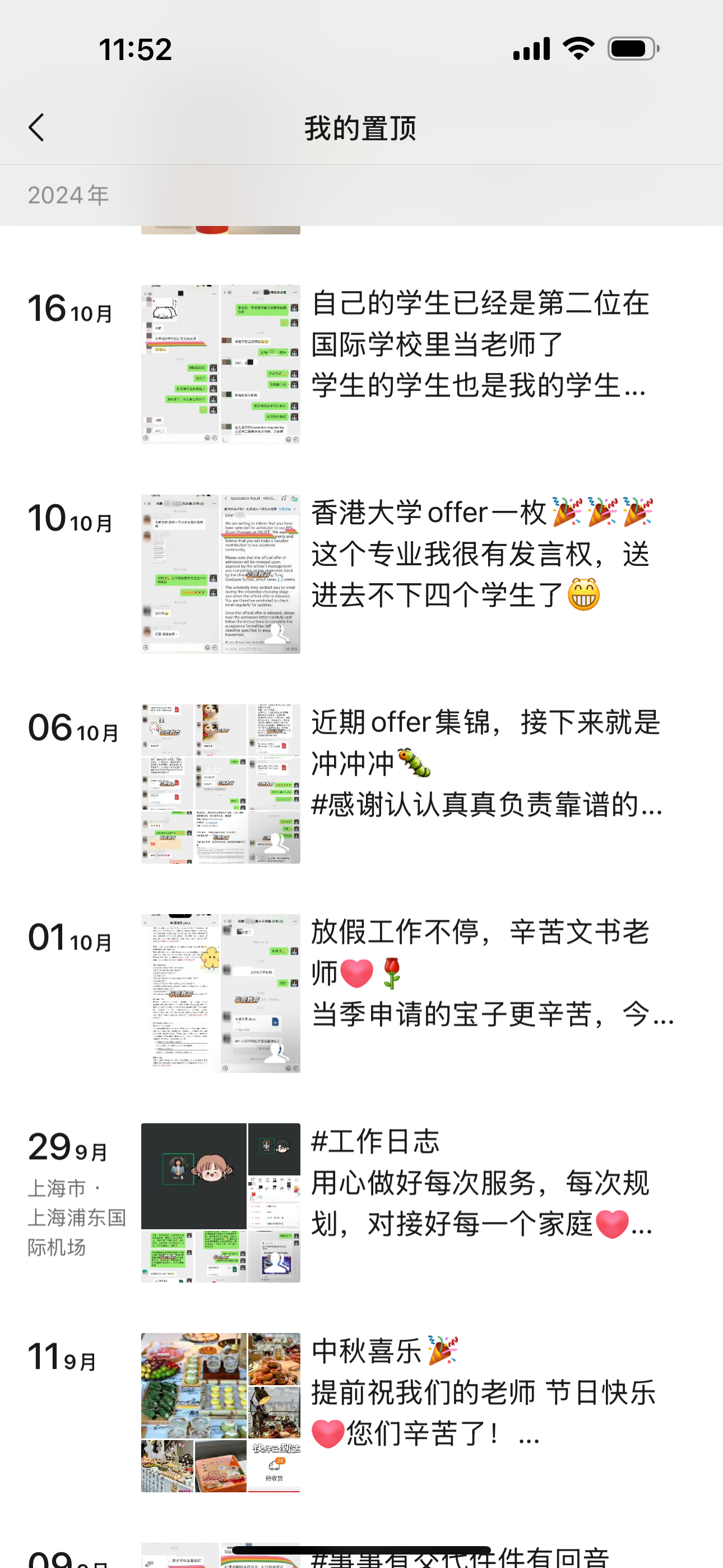Open the 近期offer集锦 post from 06 October
Image resolution: width=723 pixels, height=1568 pixels.
coord(486,763)
